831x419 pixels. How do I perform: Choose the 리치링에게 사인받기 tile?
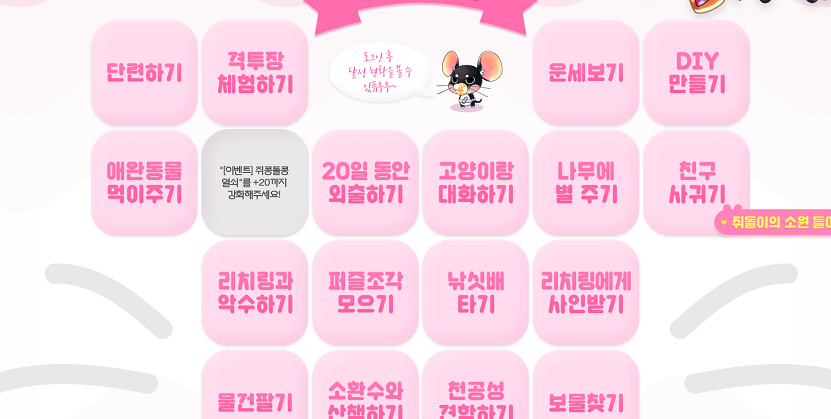coord(586,292)
